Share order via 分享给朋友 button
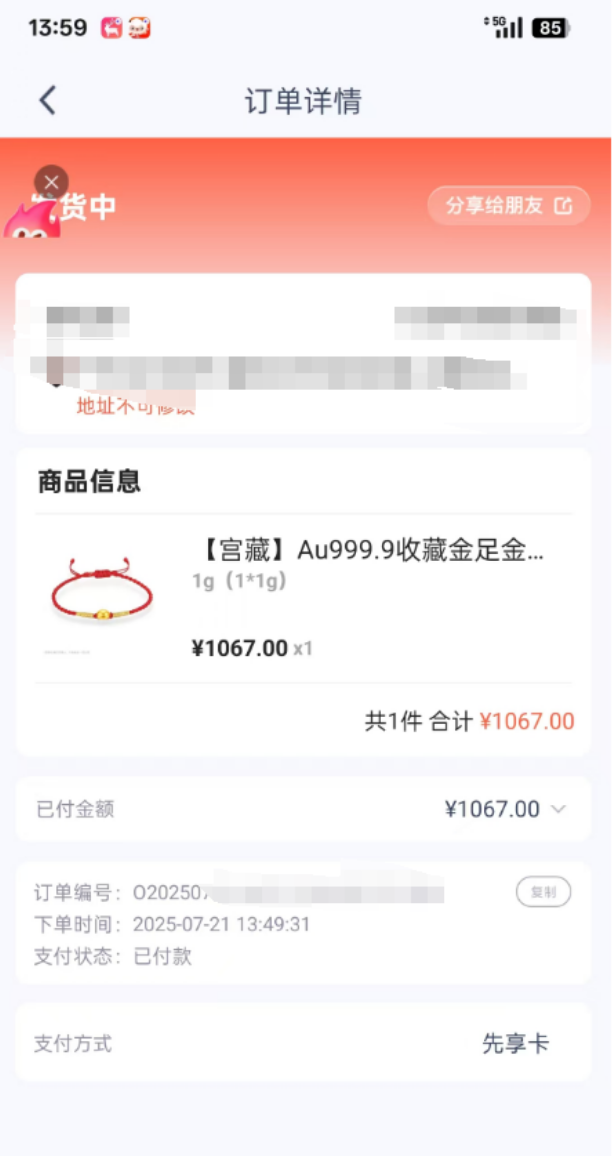 [x=509, y=206]
